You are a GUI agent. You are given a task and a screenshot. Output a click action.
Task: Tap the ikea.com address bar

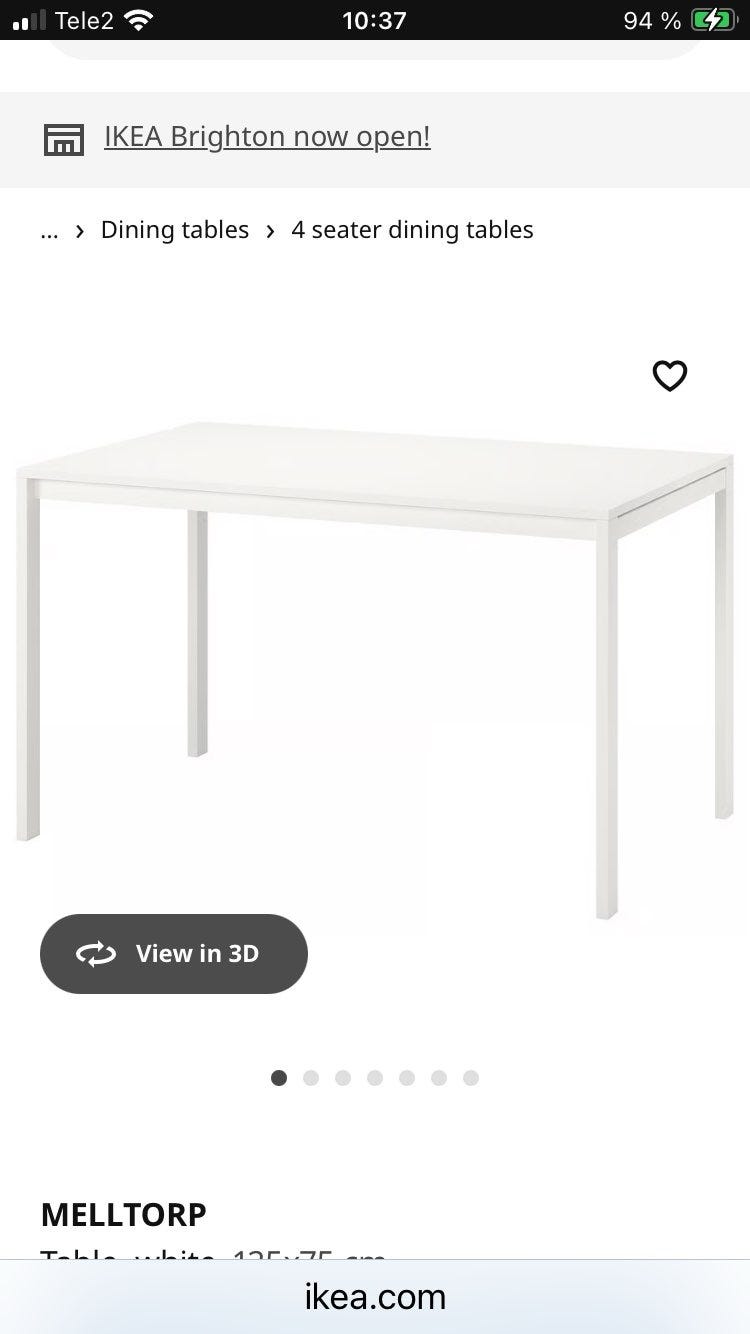(375, 1297)
